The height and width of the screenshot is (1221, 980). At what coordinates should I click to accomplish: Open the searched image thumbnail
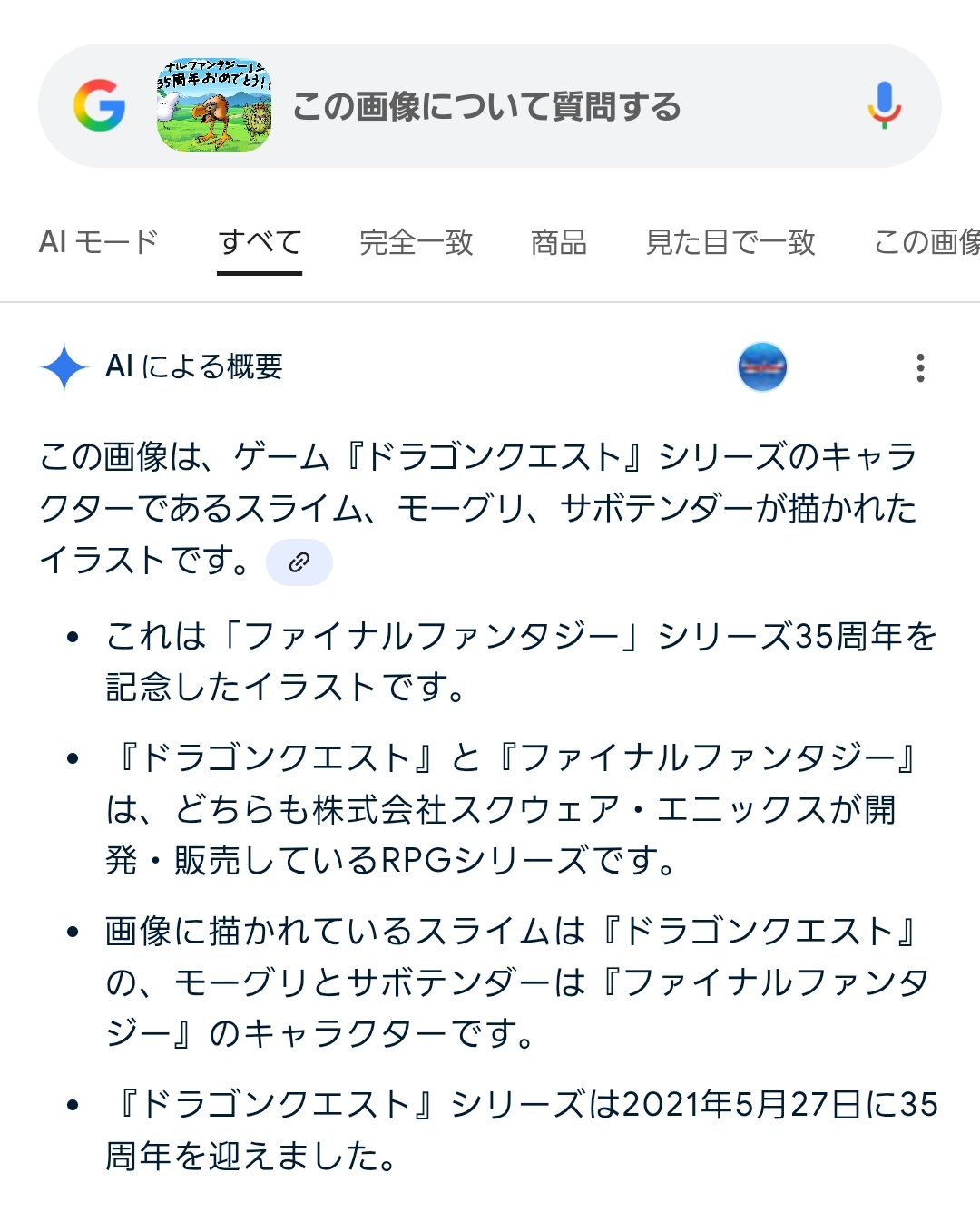coord(214,105)
